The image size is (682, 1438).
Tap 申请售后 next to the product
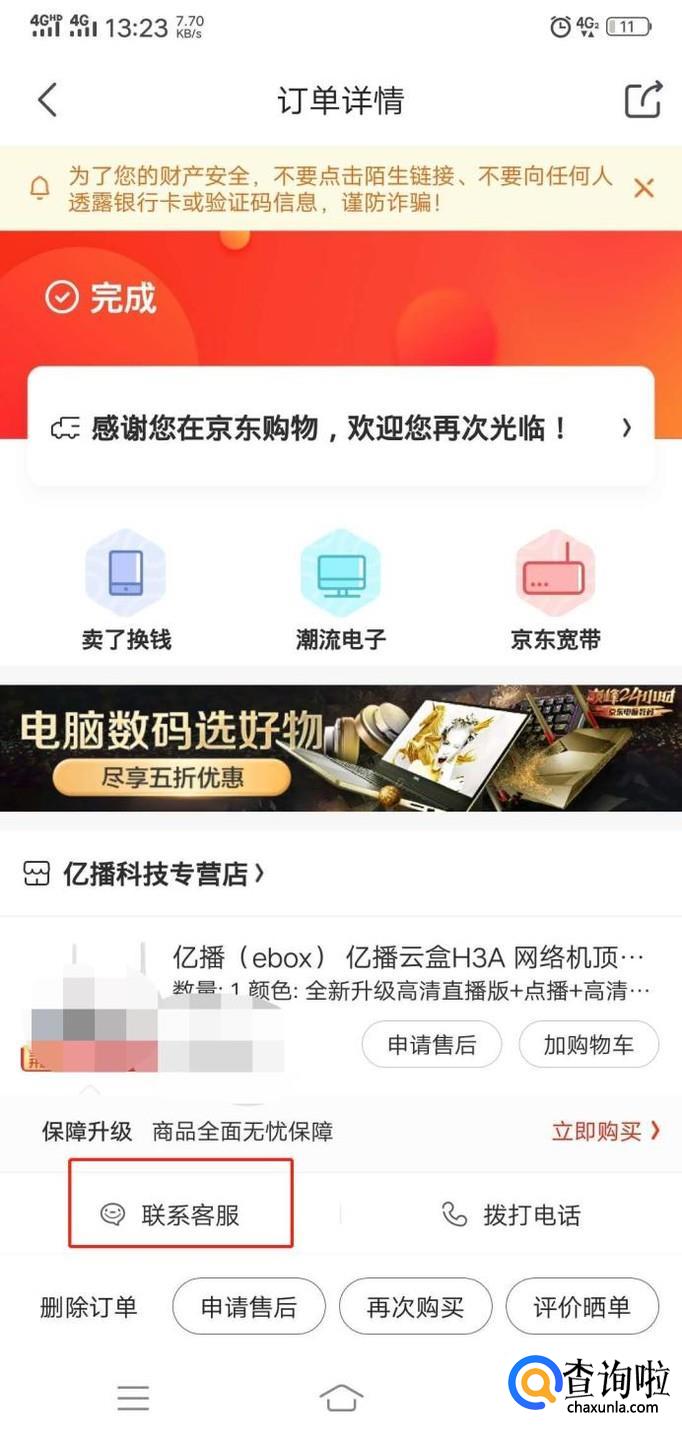coord(432,1045)
